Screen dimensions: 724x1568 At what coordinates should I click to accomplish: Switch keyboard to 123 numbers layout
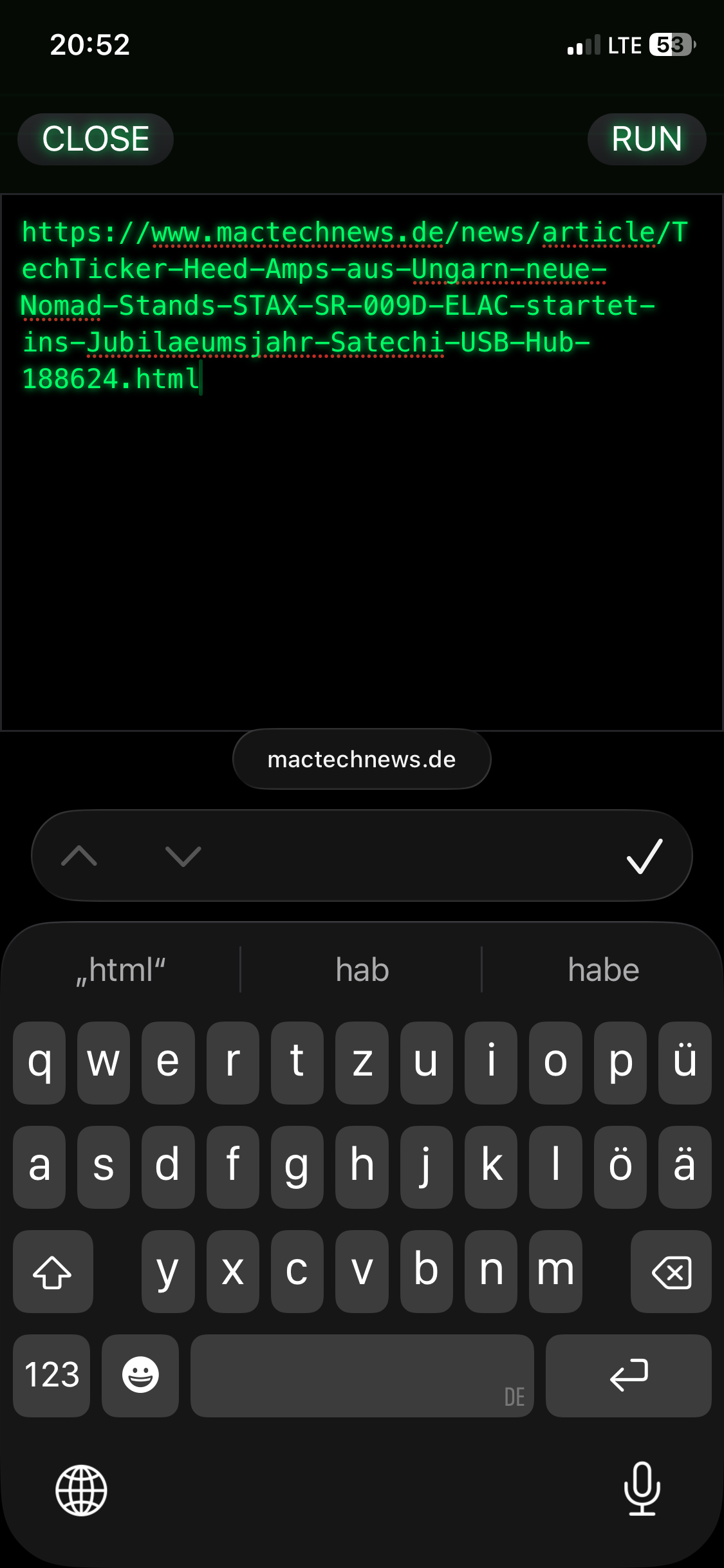[51, 1376]
